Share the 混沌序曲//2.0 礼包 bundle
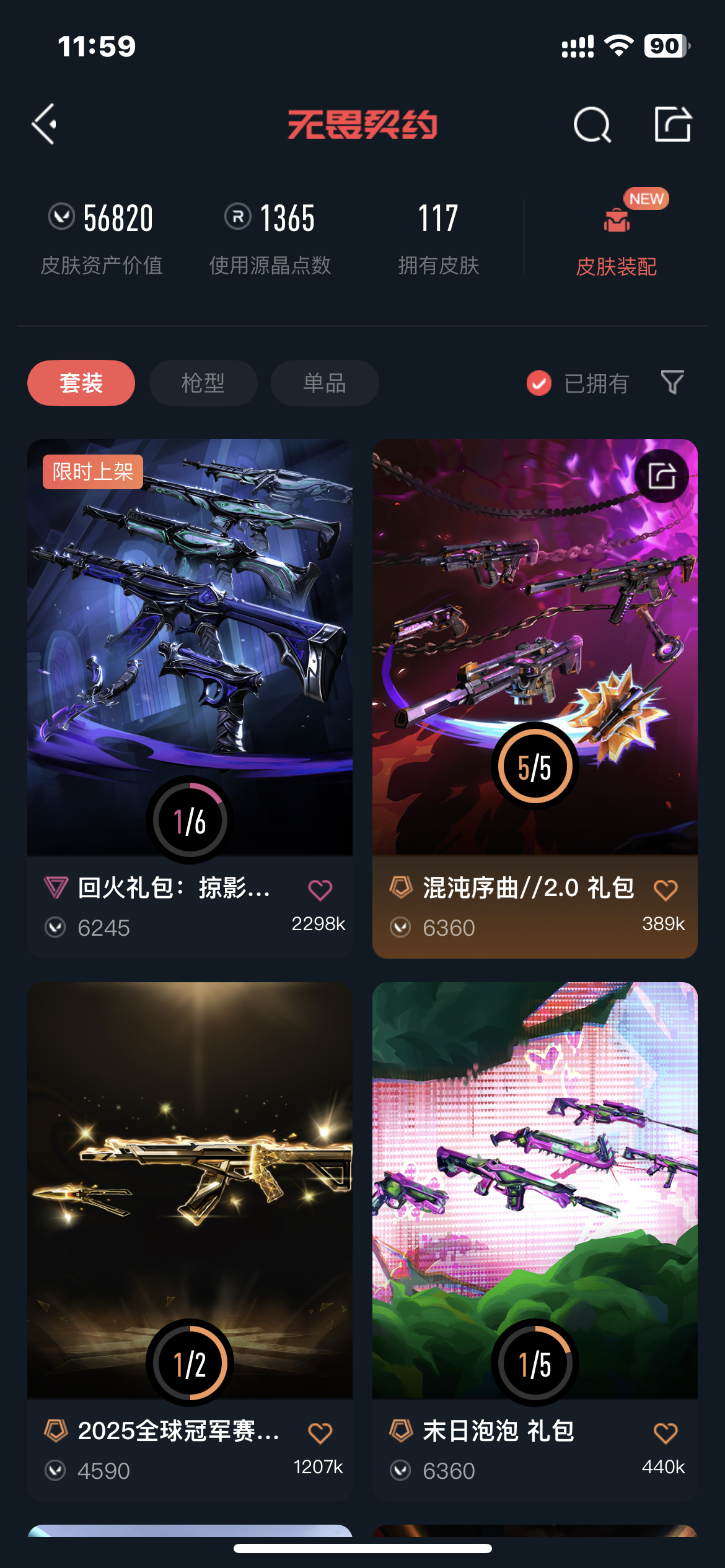 [x=662, y=476]
